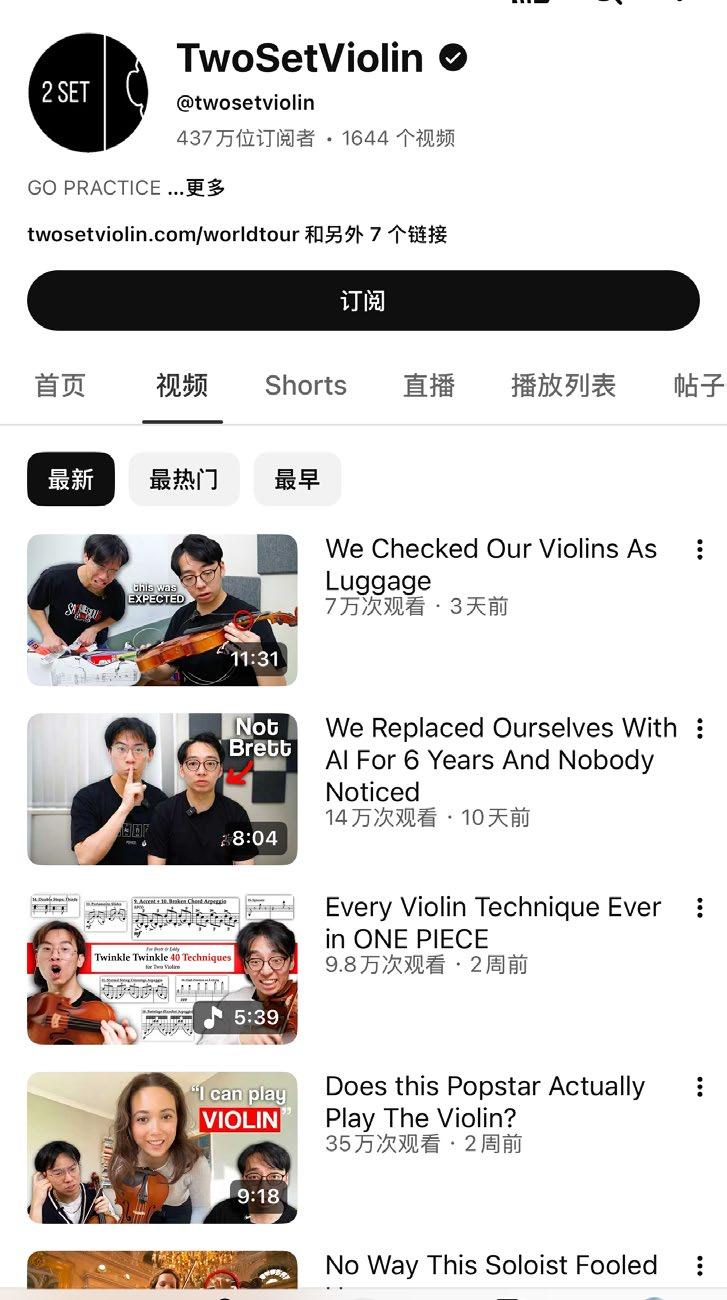Sort videos by 最早 chip
Viewport: 727px width, 1300px height.
pyautogui.click(x=297, y=480)
